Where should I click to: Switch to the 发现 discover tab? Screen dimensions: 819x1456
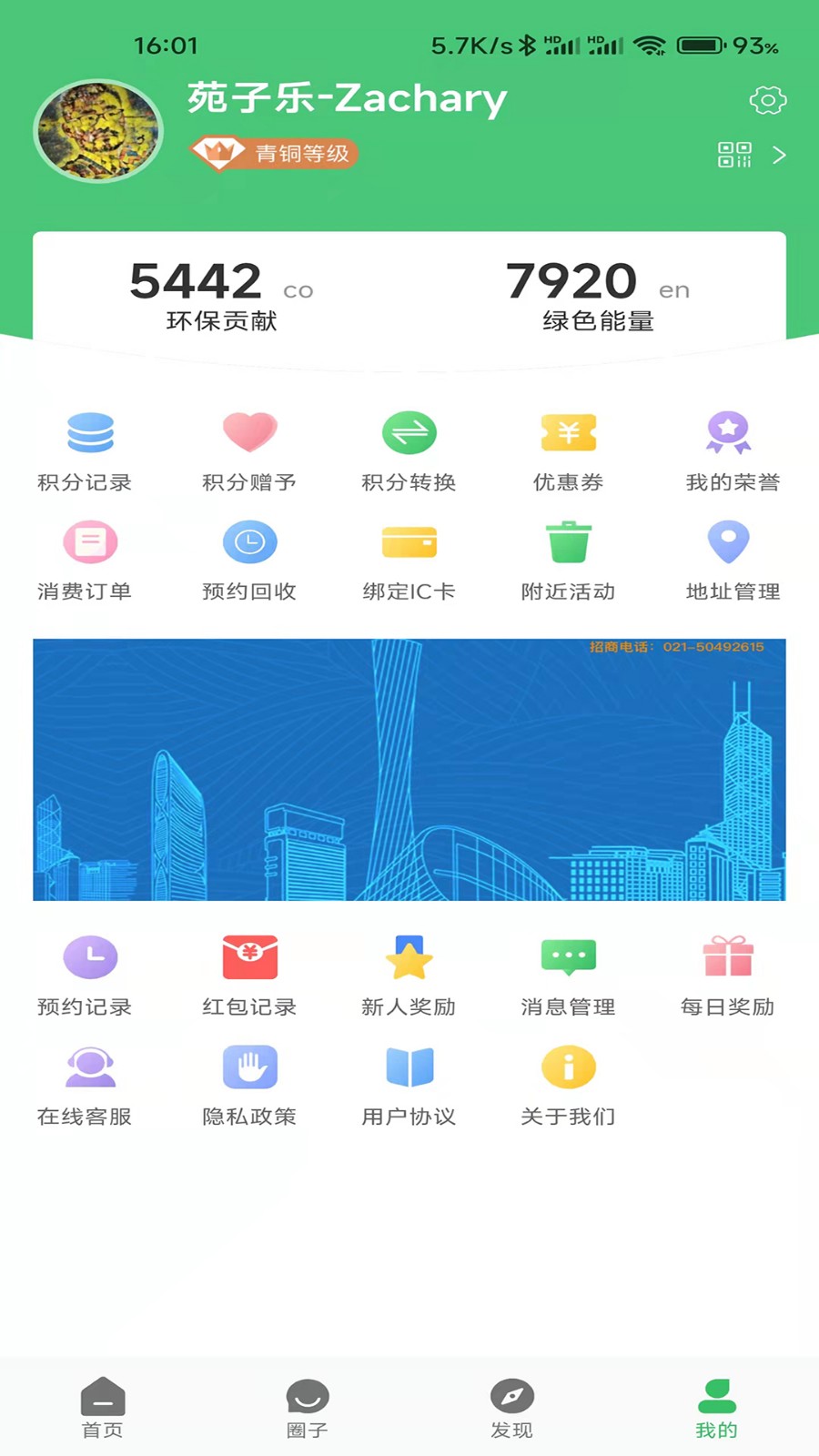point(511,1407)
